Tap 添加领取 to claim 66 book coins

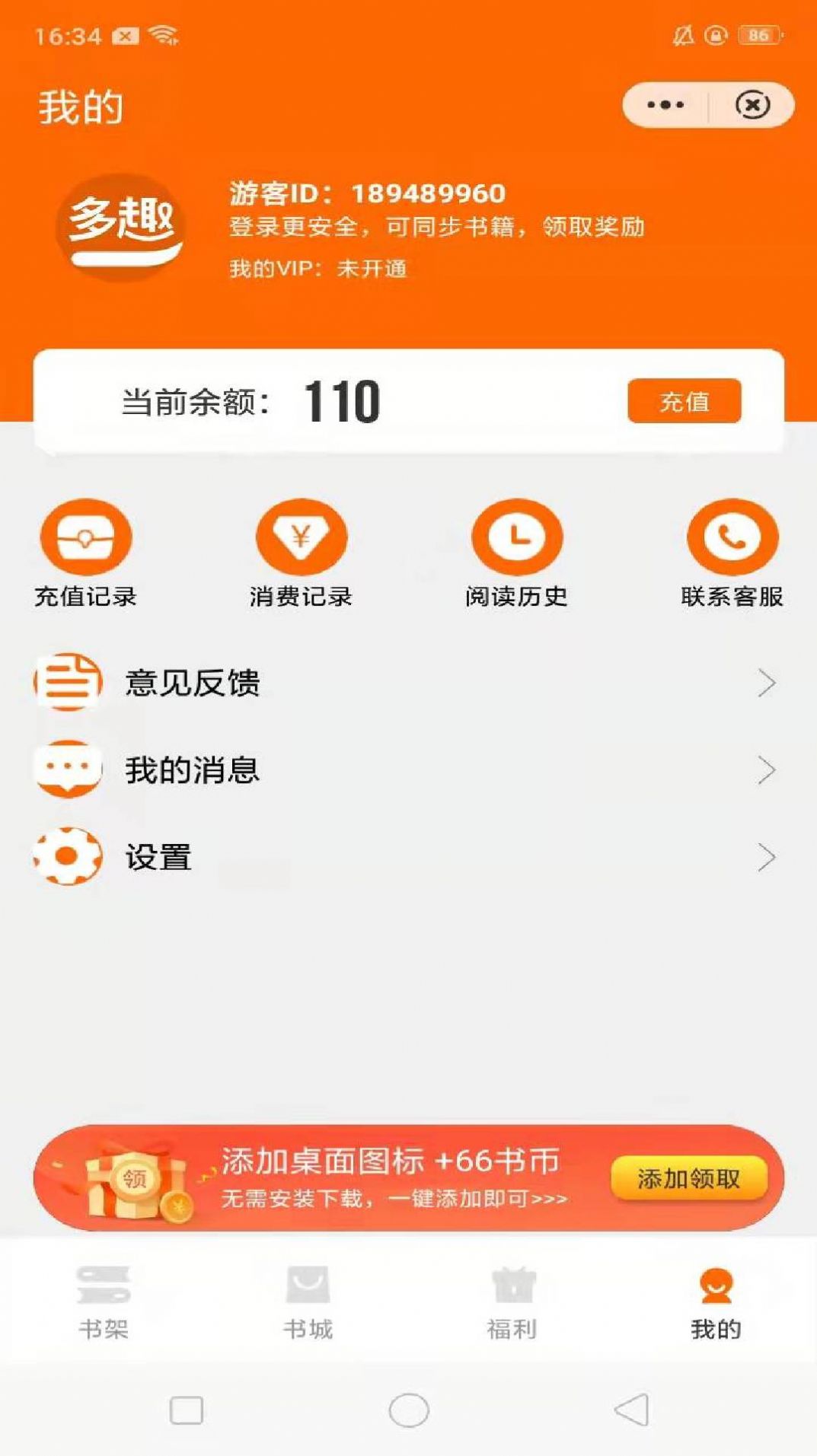pyautogui.click(x=688, y=1179)
